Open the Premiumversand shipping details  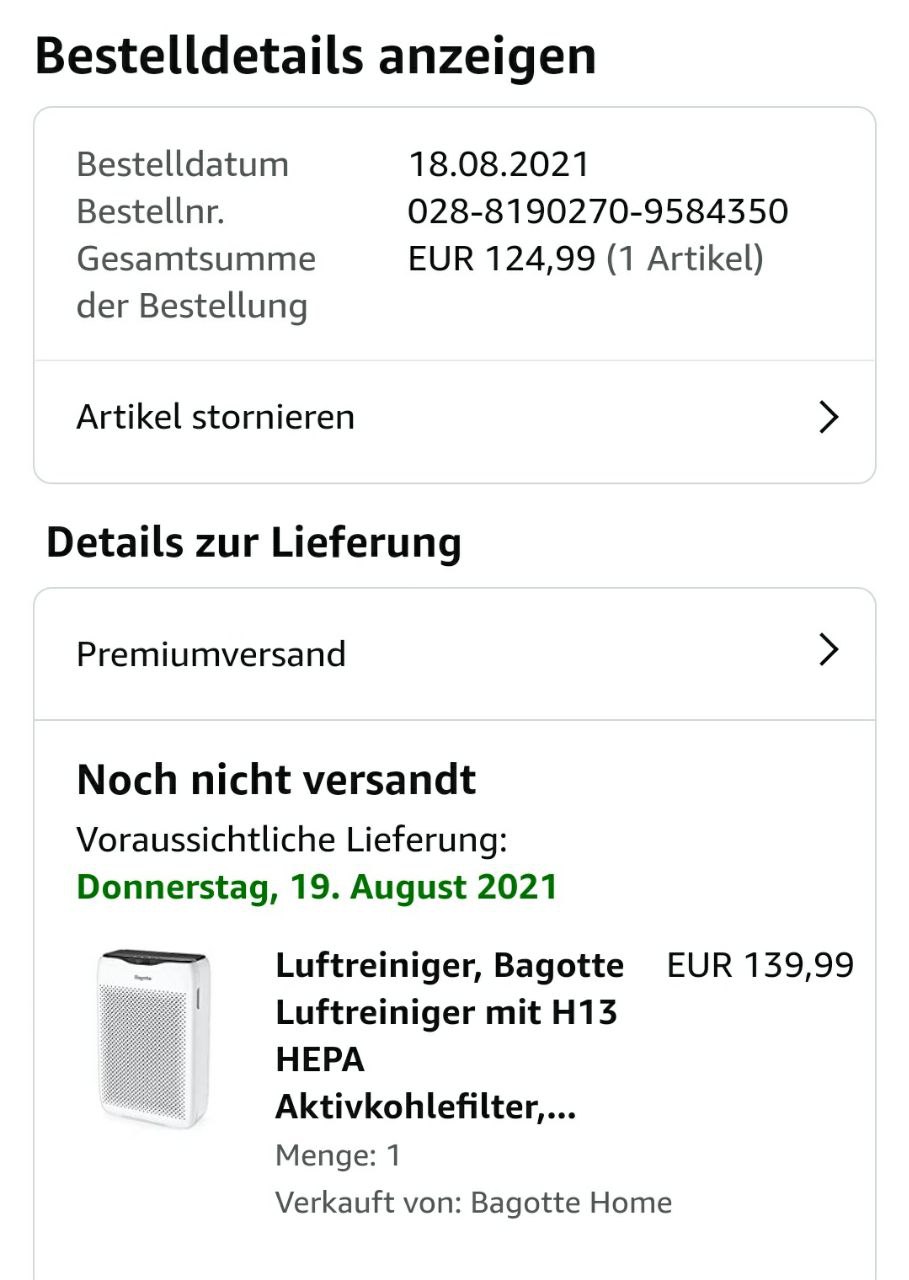point(454,654)
